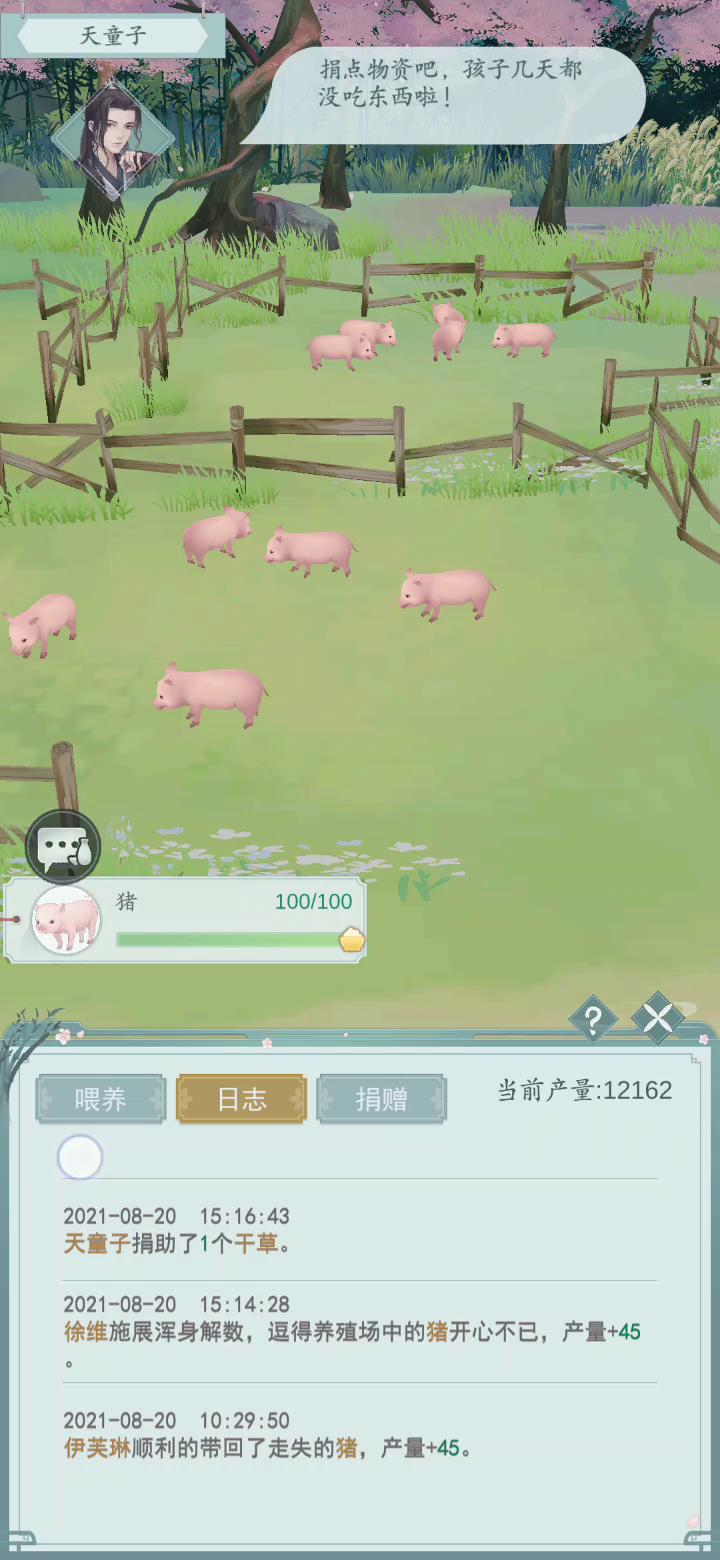
Task: Tap the 天童子 character portrait
Action: 113,139
